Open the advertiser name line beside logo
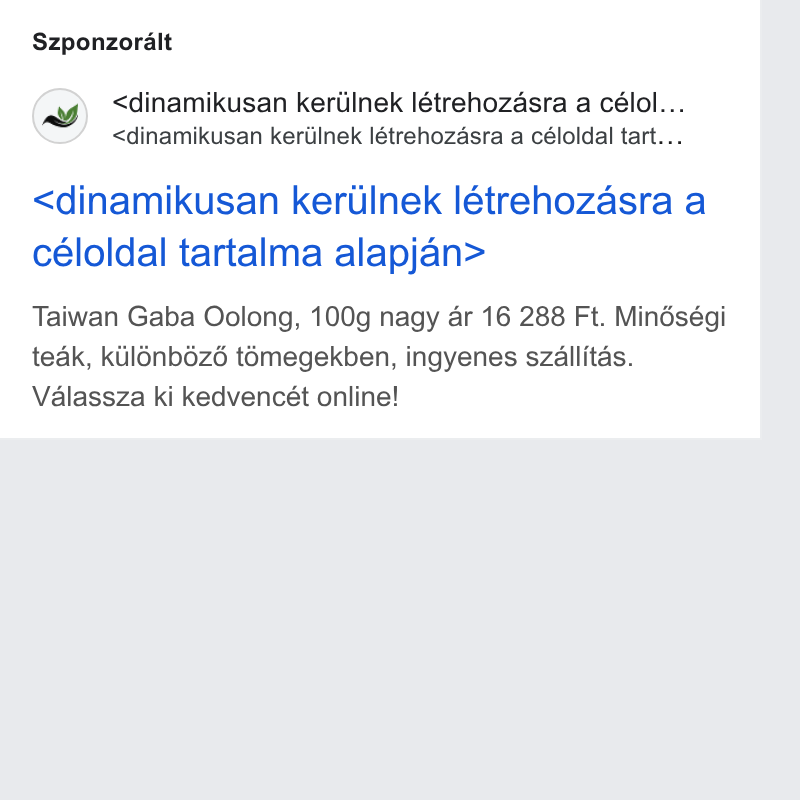 398,103
